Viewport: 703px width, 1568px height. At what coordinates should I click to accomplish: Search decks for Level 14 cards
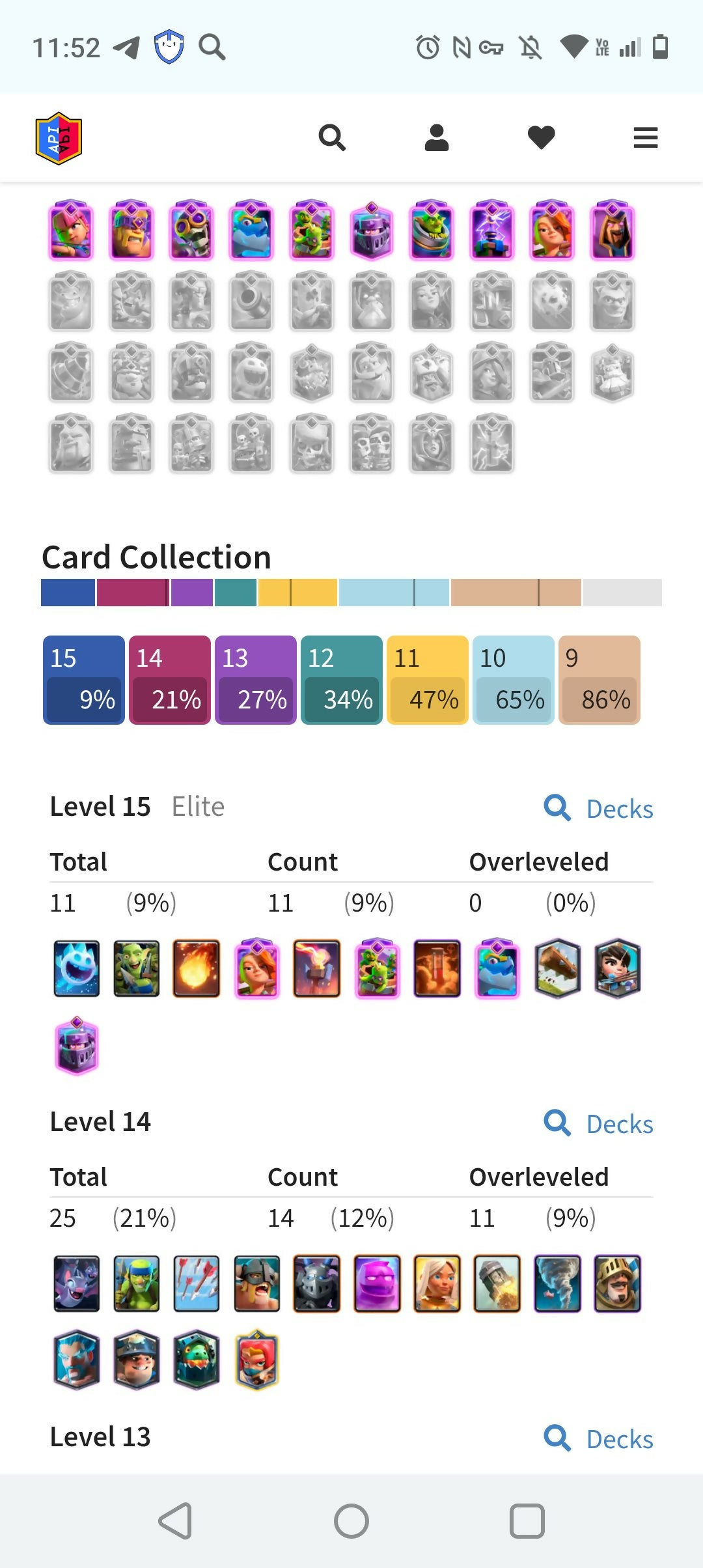coord(599,1124)
